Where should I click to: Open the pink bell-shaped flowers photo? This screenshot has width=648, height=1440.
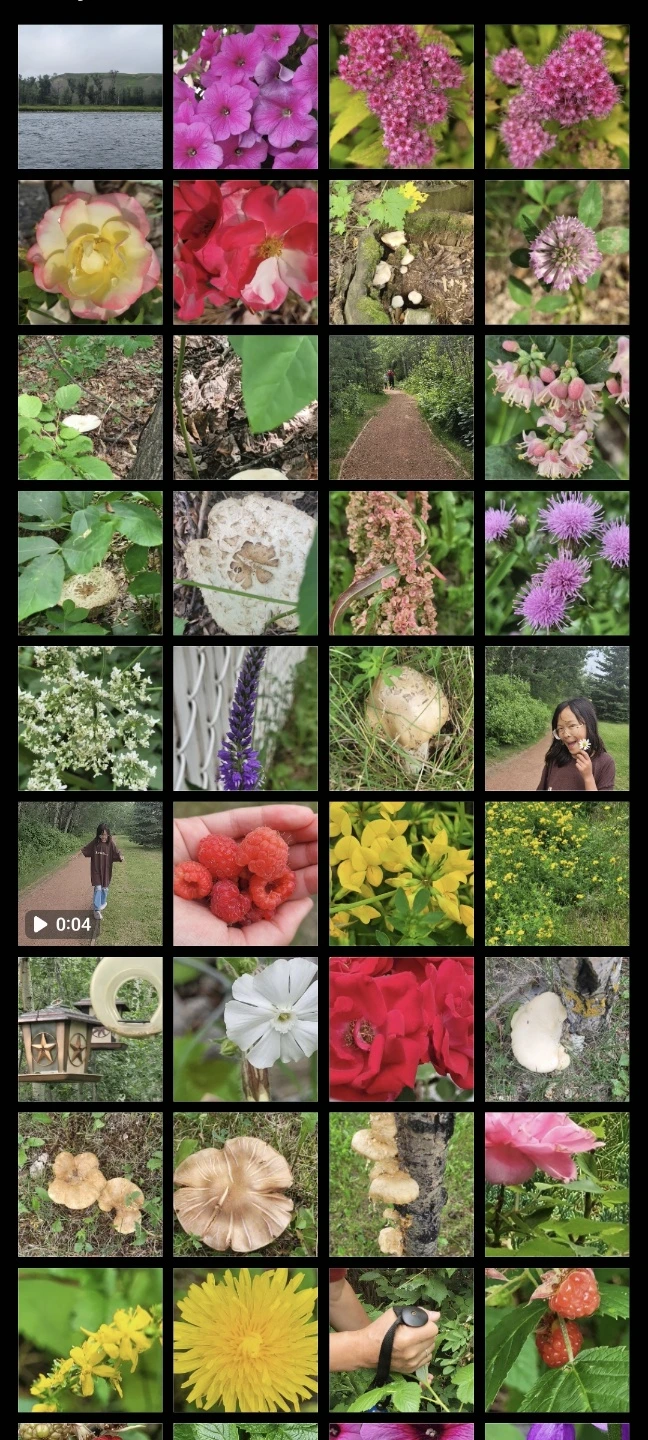coord(557,408)
